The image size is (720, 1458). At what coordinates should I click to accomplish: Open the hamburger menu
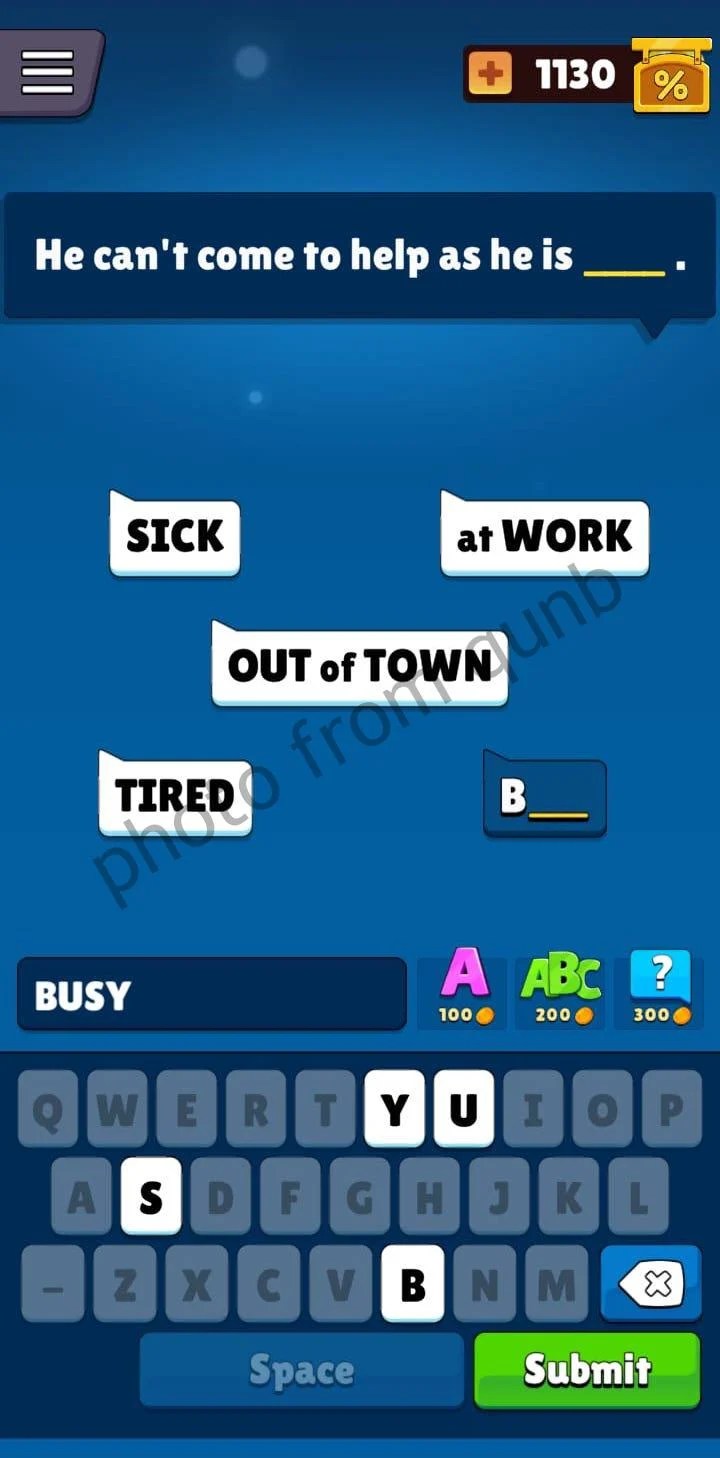(x=48, y=73)
